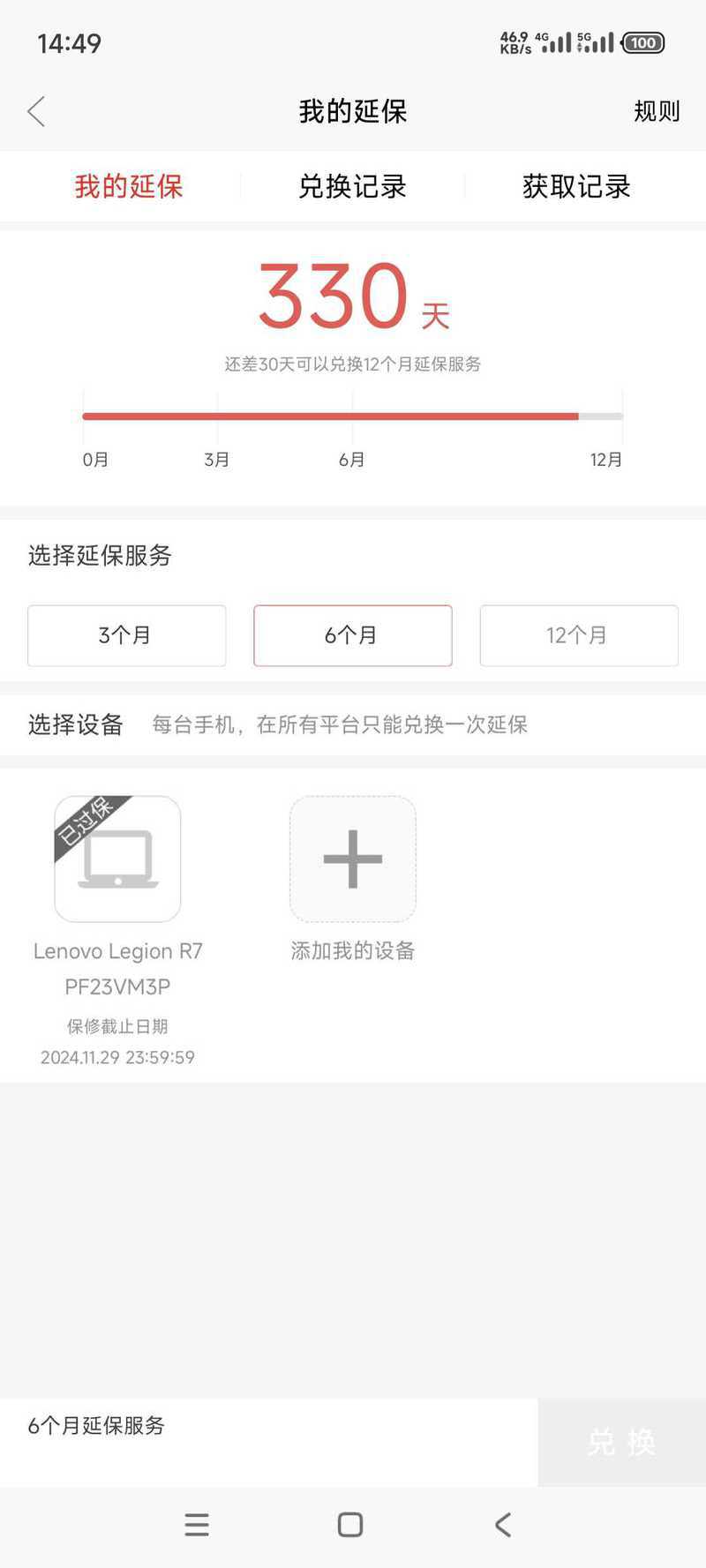Switch to the 我的延保 tab
The image size is (706, 1568).
[x=129, y=186]
